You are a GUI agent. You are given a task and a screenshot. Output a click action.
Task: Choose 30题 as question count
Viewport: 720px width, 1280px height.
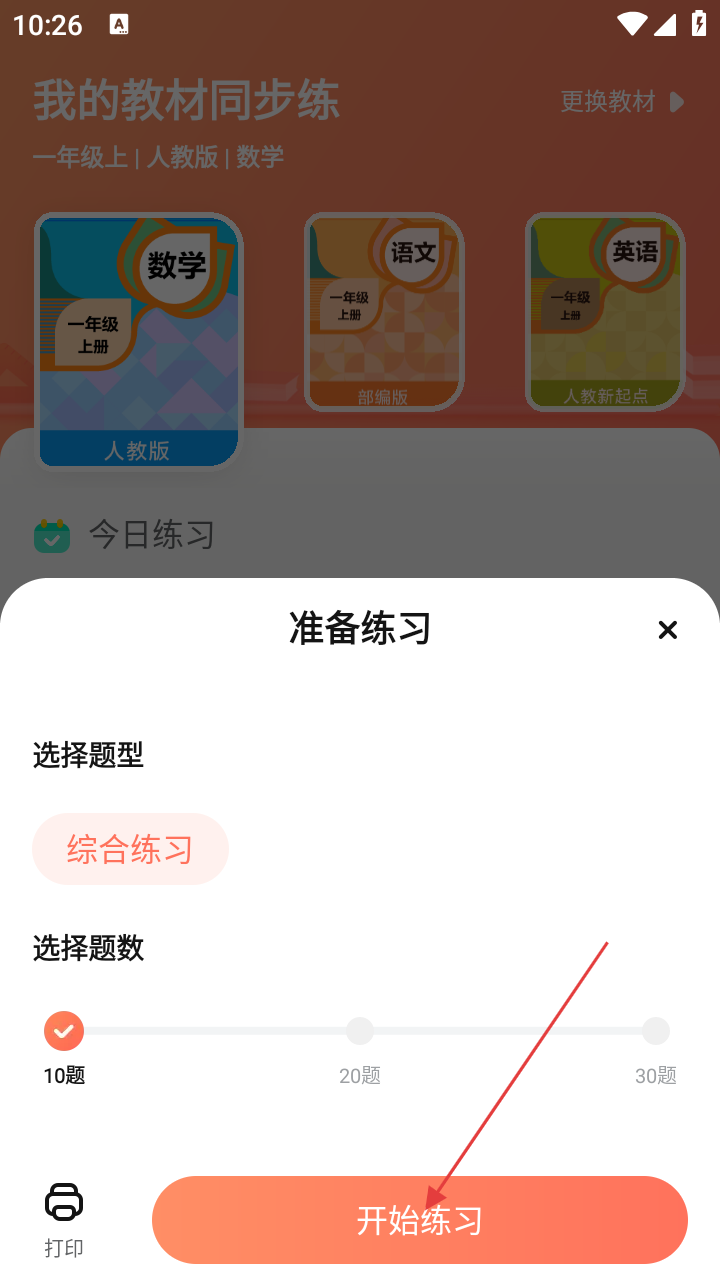(655, 1031)
